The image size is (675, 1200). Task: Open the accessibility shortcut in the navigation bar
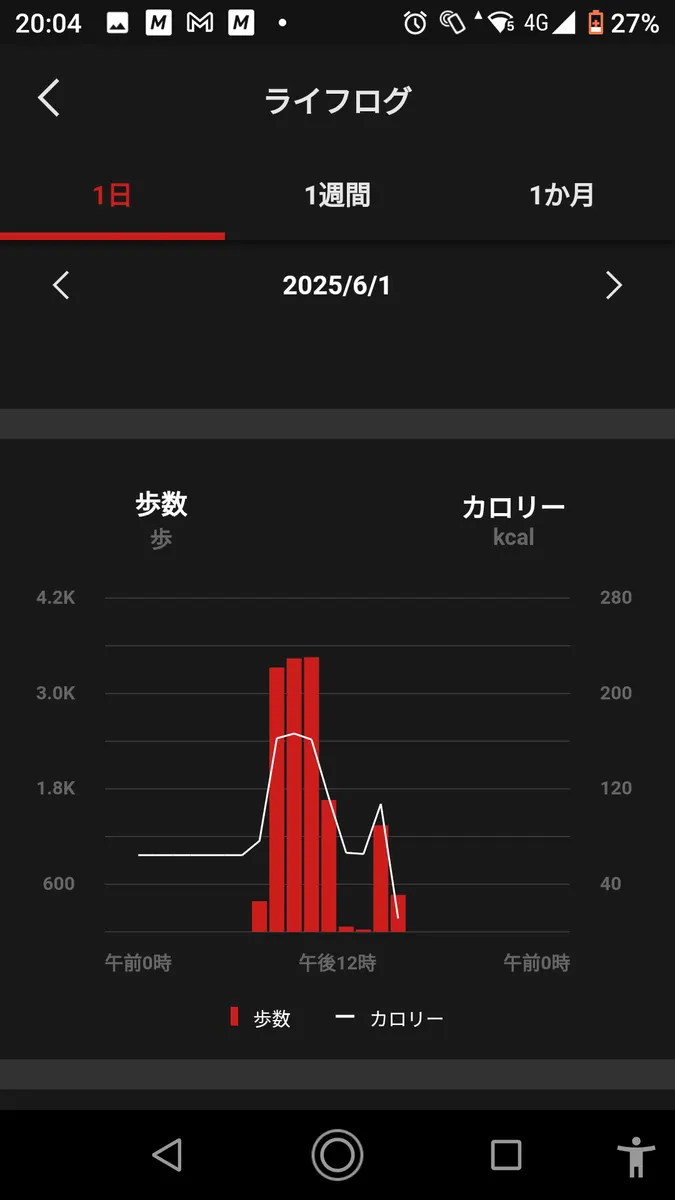click(x=635, y=1157)
